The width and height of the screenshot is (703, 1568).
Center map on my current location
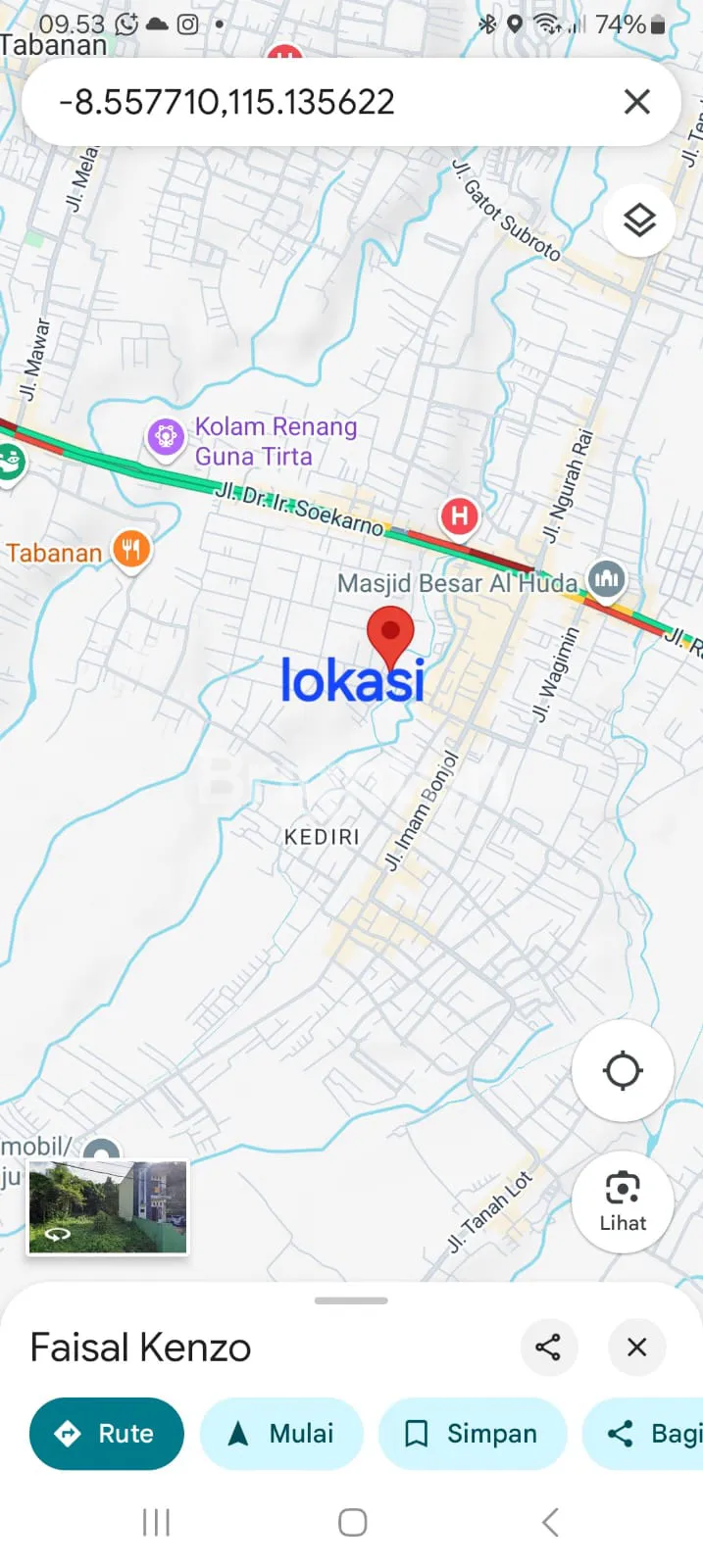pos(623,1070)
